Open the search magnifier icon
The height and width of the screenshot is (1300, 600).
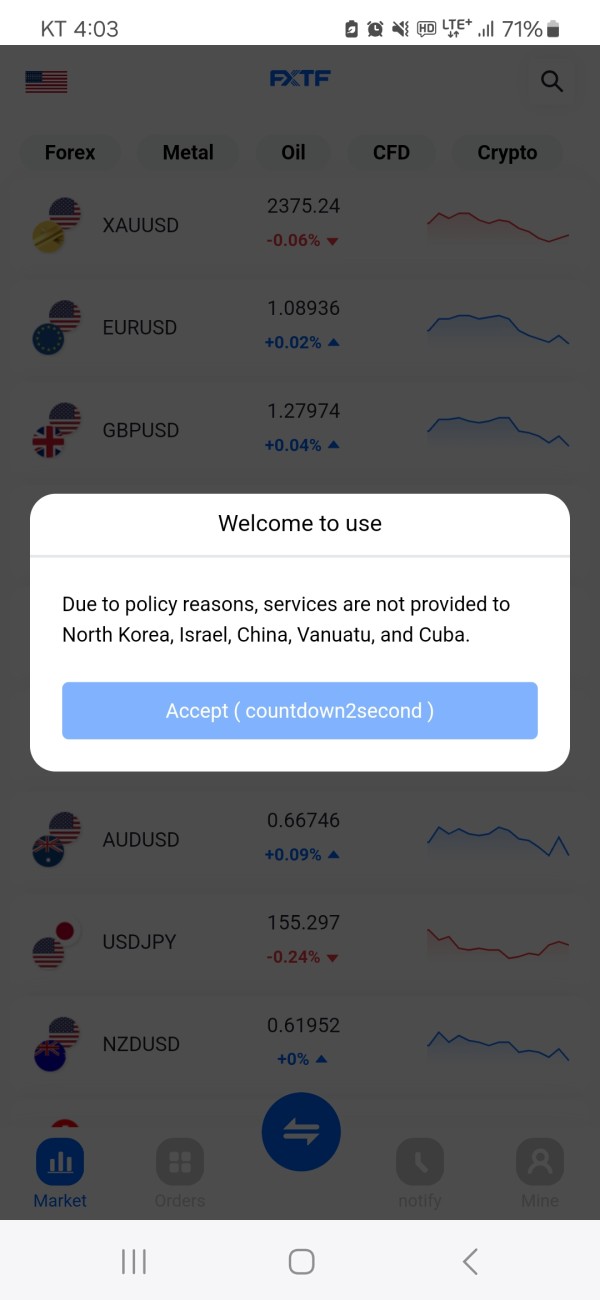pos(551,81)
